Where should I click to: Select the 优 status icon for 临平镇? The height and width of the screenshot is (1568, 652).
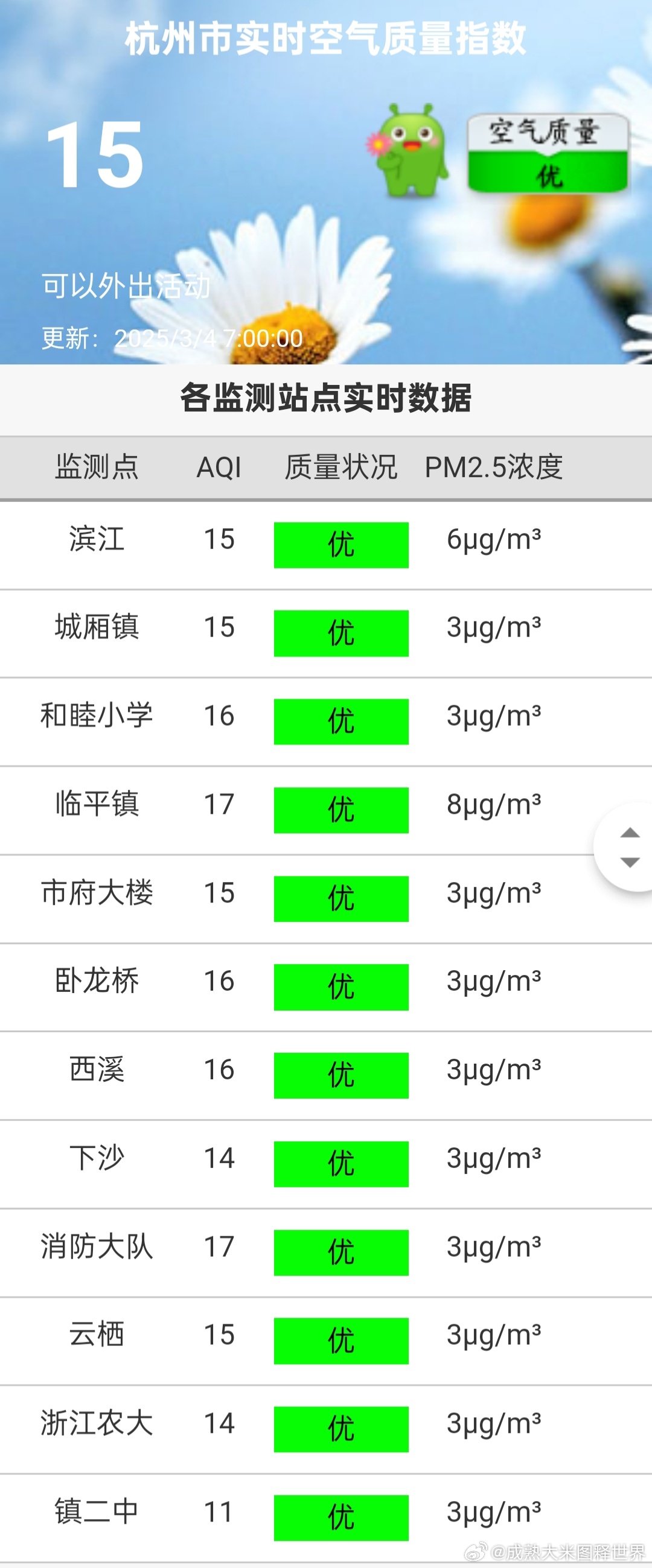pos(341,810)
